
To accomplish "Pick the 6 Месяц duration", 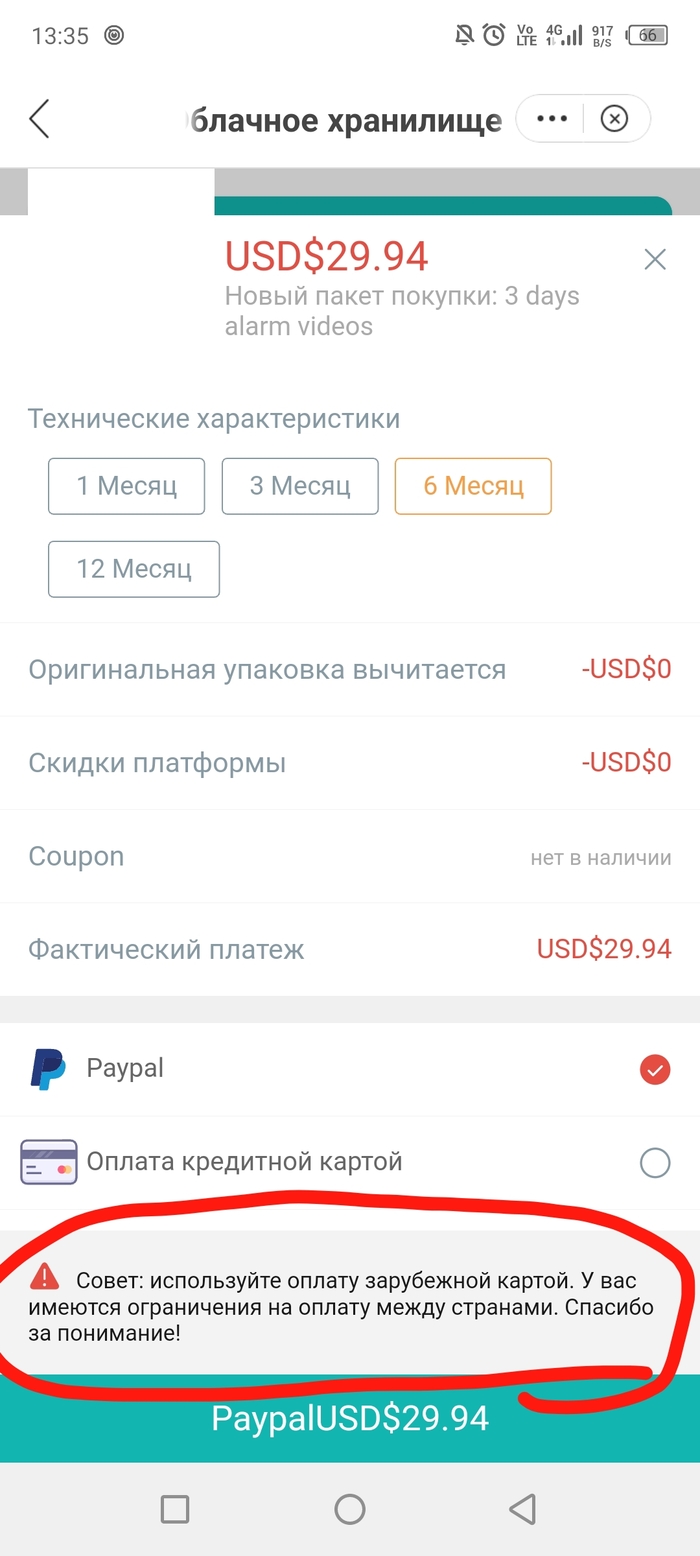I will coord(473,486).
